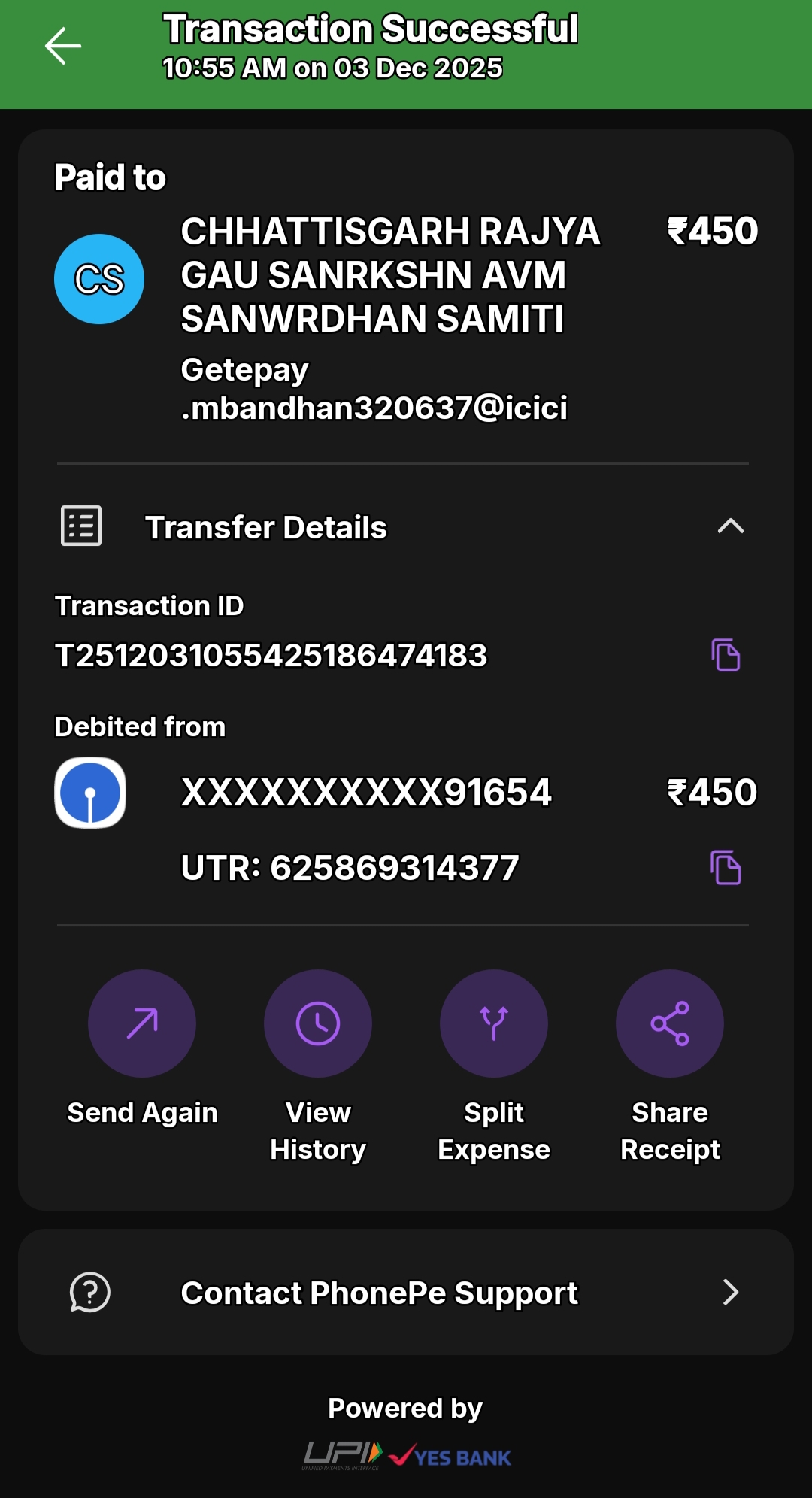Viewport: 812px width, 1498px height.
Task: Copy the UTR number
Action: (726, 868)
